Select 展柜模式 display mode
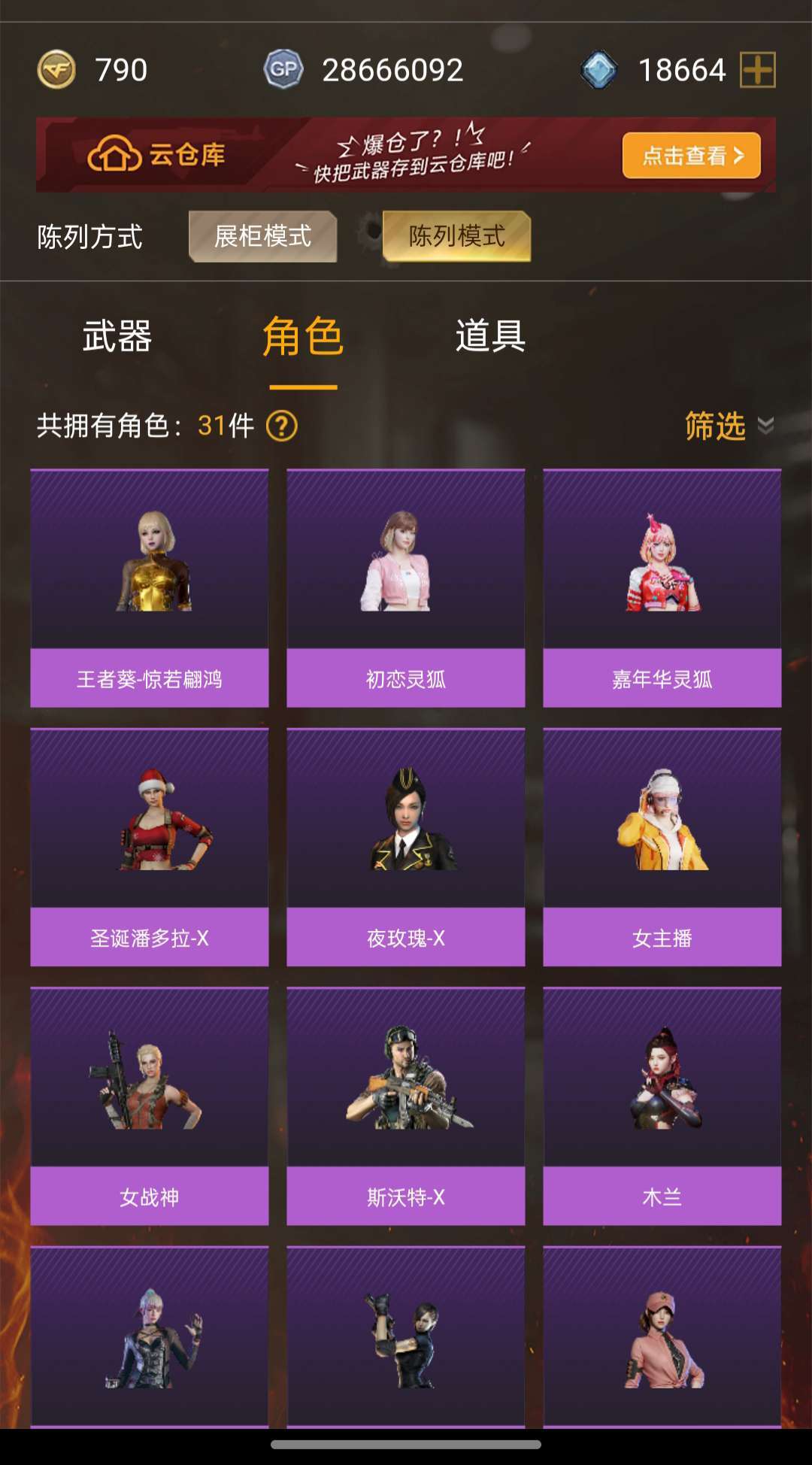812x1465 pixels. [262, 236]
